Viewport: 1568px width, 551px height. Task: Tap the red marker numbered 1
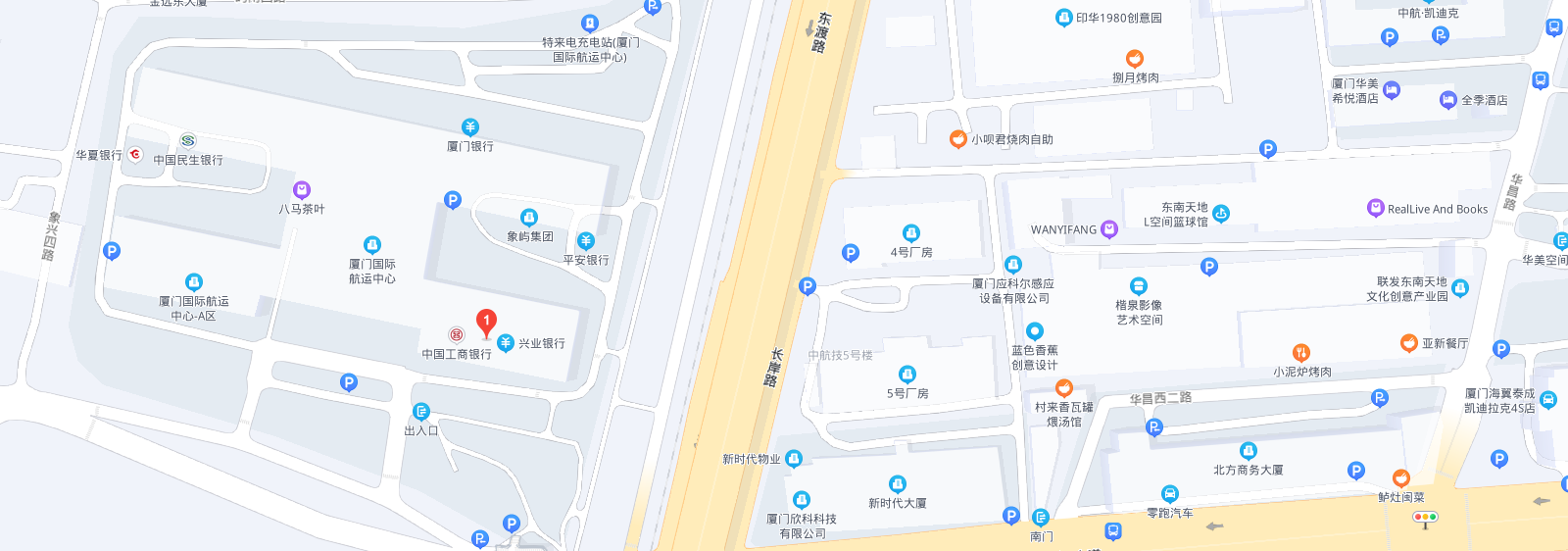click(486, 322)
